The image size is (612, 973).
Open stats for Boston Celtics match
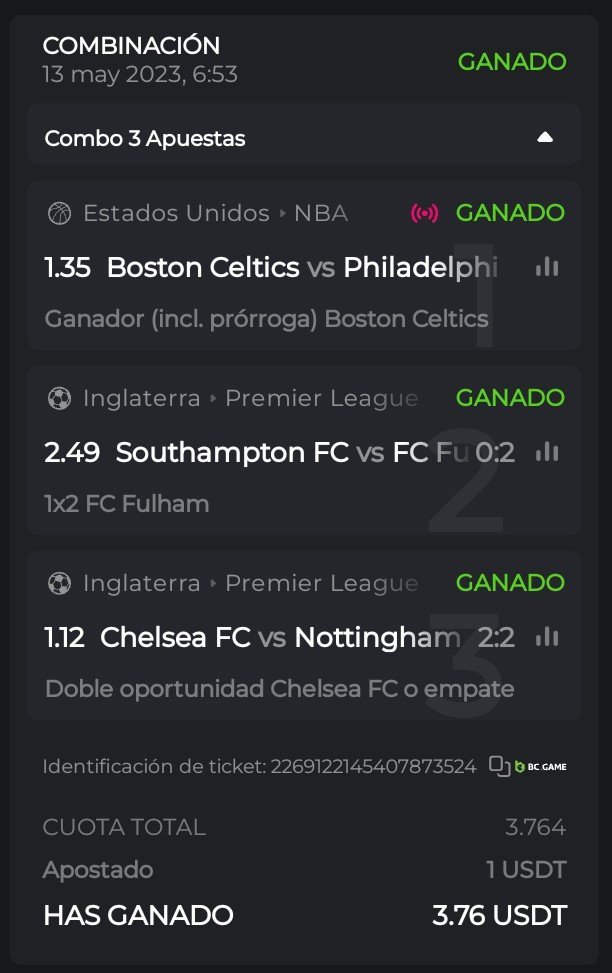click(547, 267)
